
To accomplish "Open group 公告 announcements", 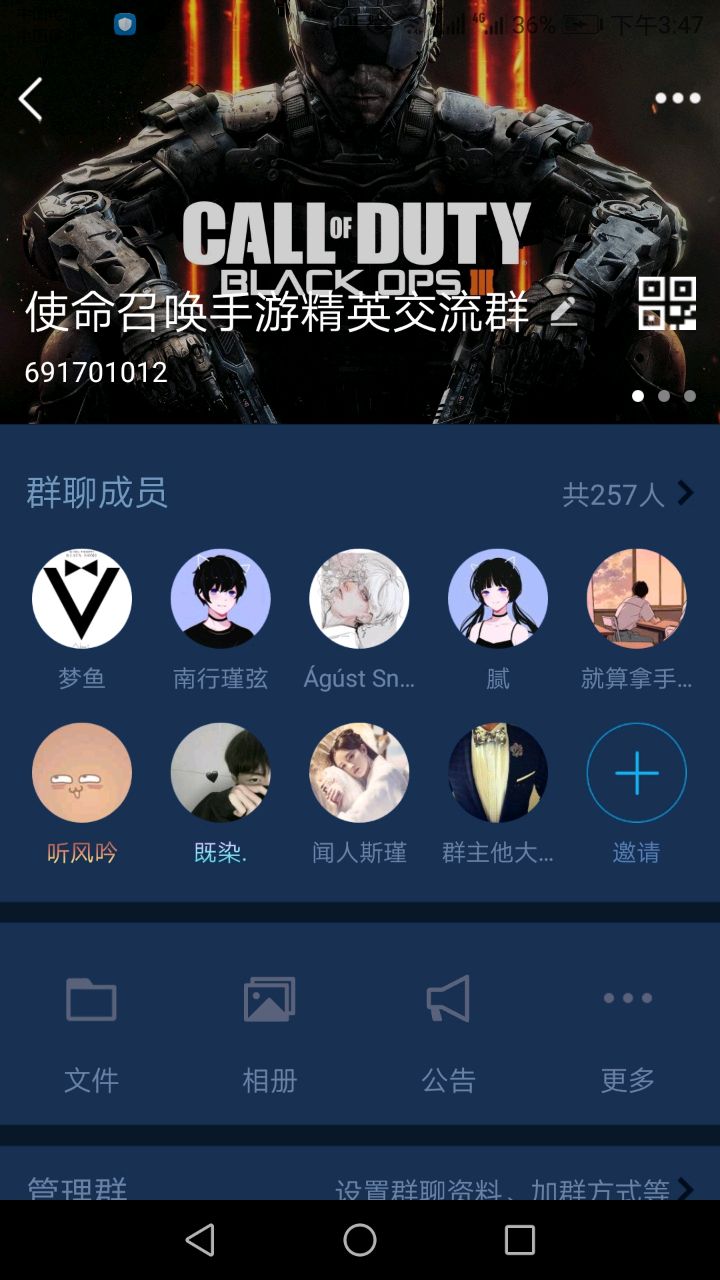I will click(448, 1030).
